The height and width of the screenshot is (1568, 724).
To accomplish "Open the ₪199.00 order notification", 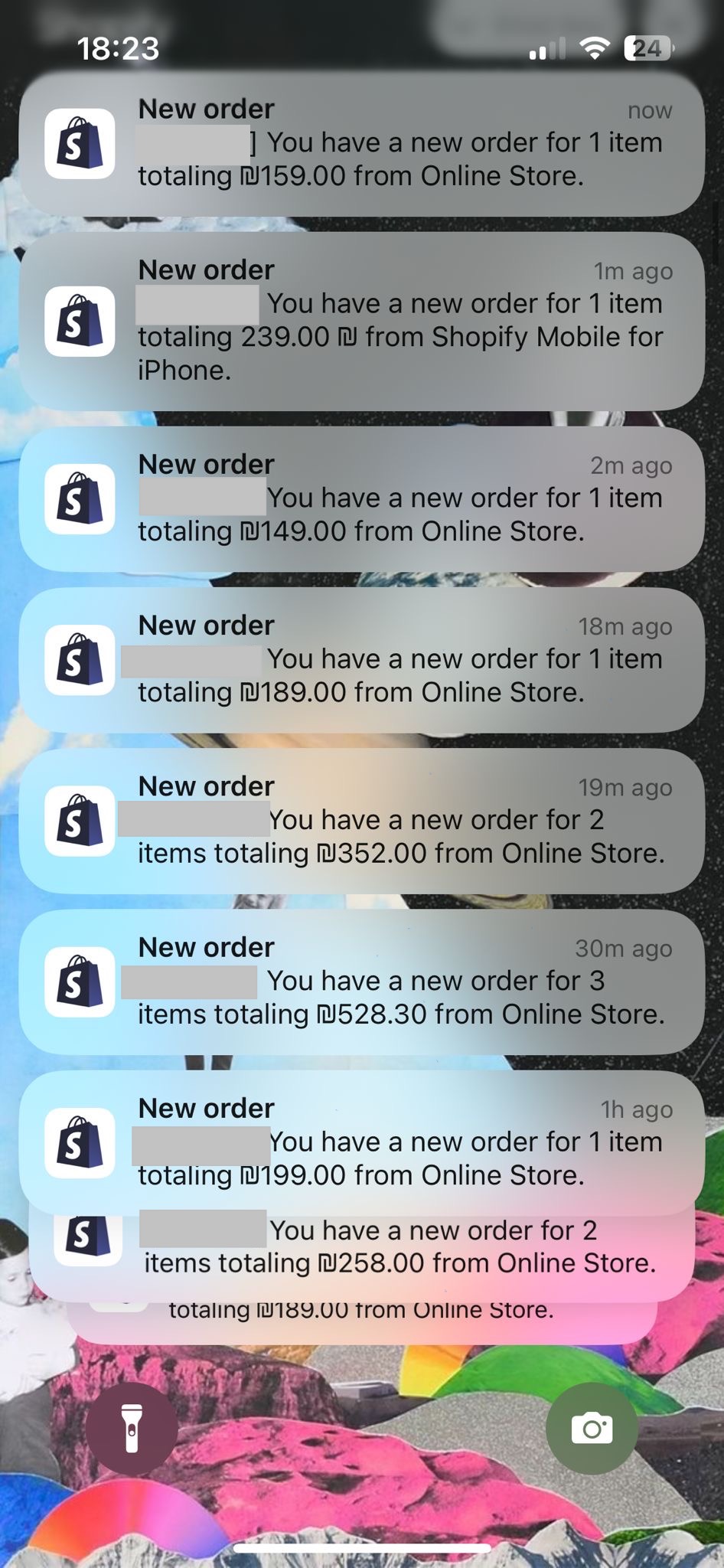I will pyautogui.click(x=361, y=1143).
